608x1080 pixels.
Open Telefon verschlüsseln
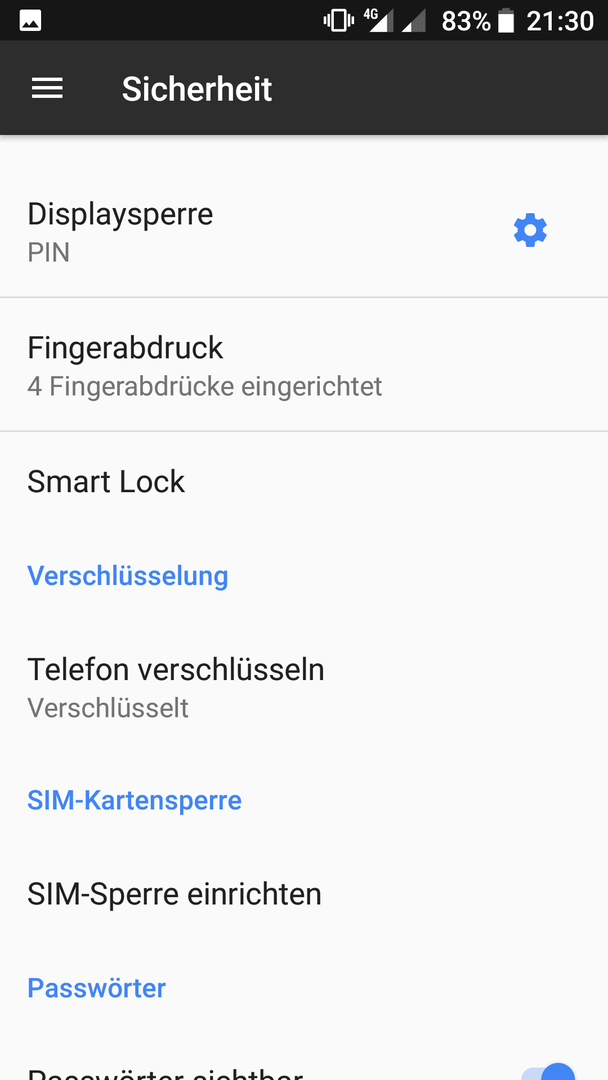pos(304,687)
